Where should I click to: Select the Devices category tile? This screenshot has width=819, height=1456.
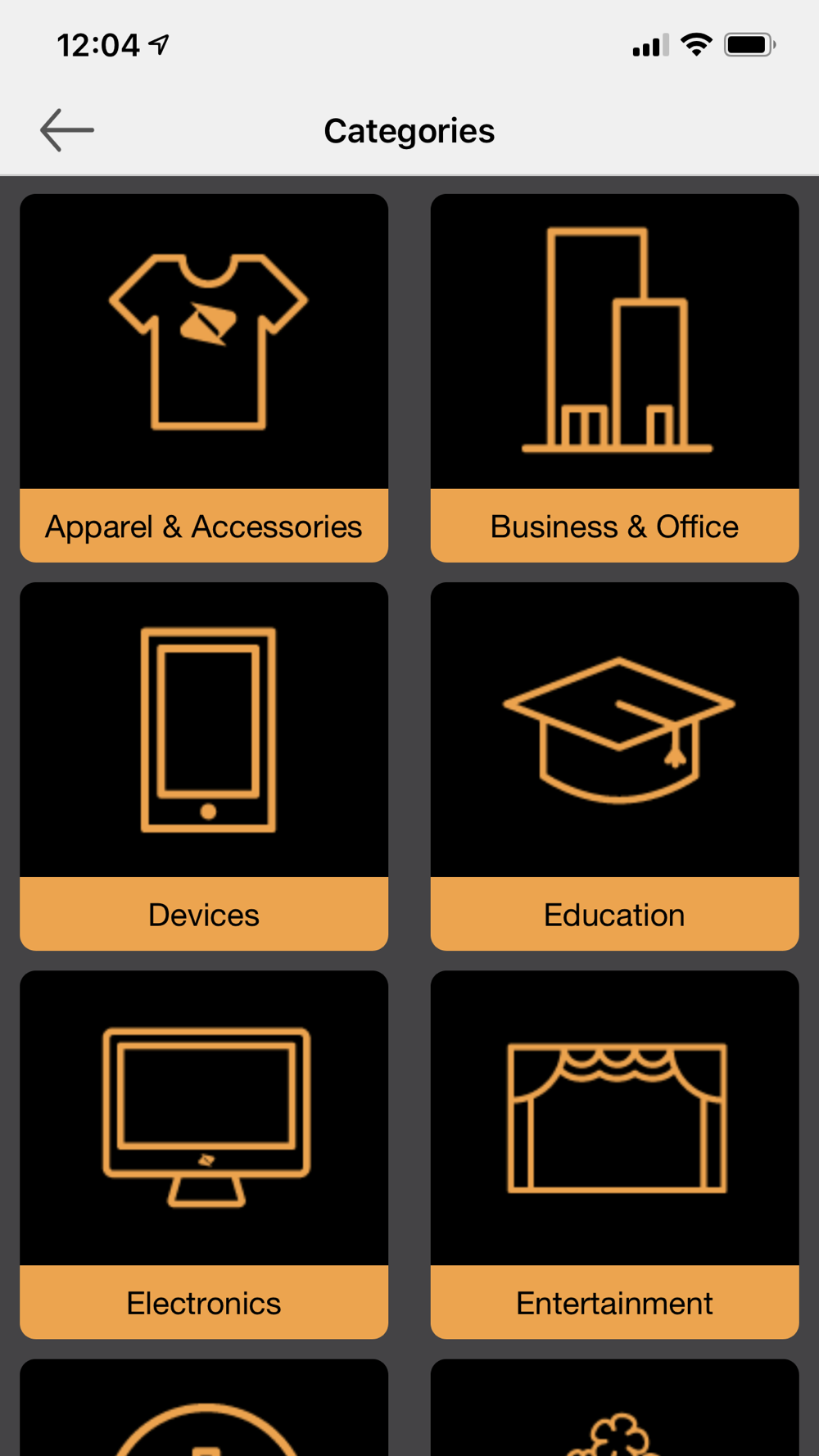point(204,766)
